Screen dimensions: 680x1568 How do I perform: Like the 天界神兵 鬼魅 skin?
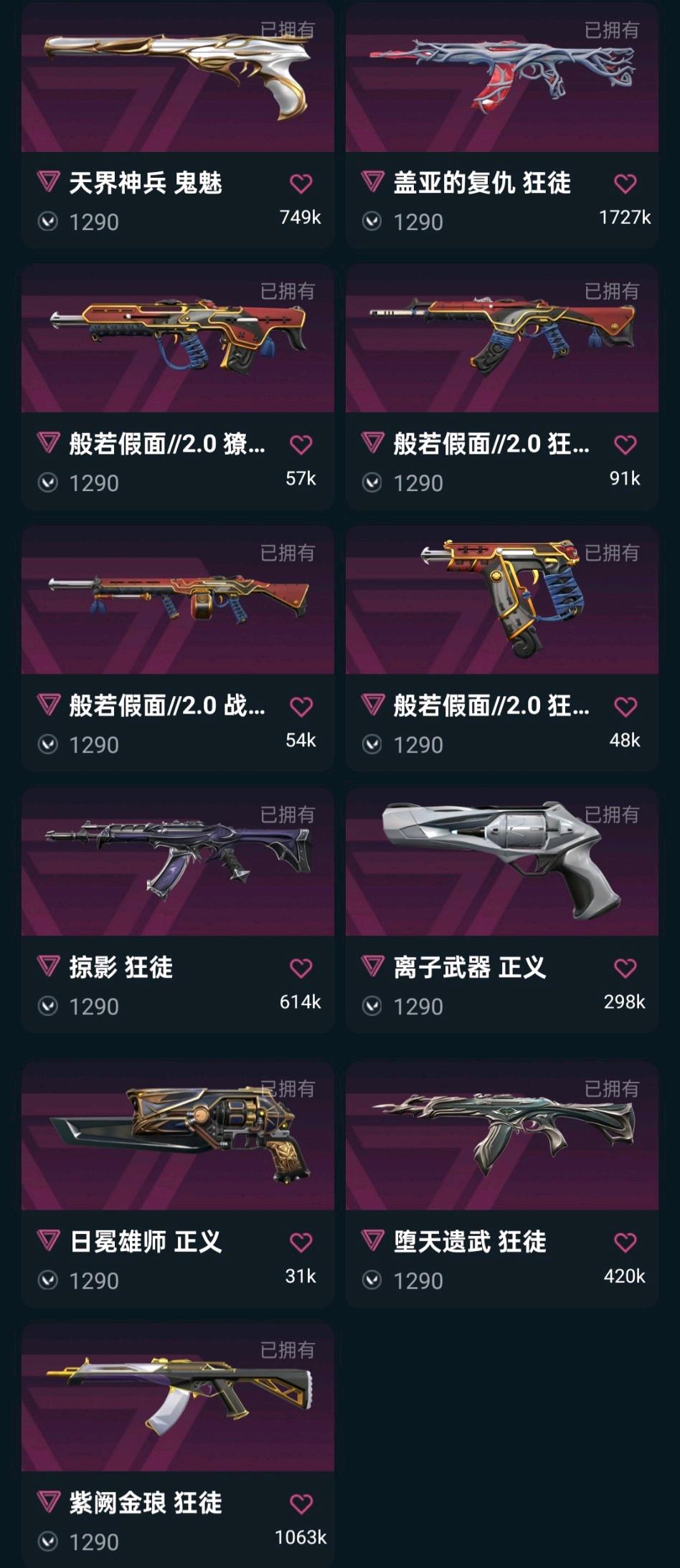click(x=301, y=184)
